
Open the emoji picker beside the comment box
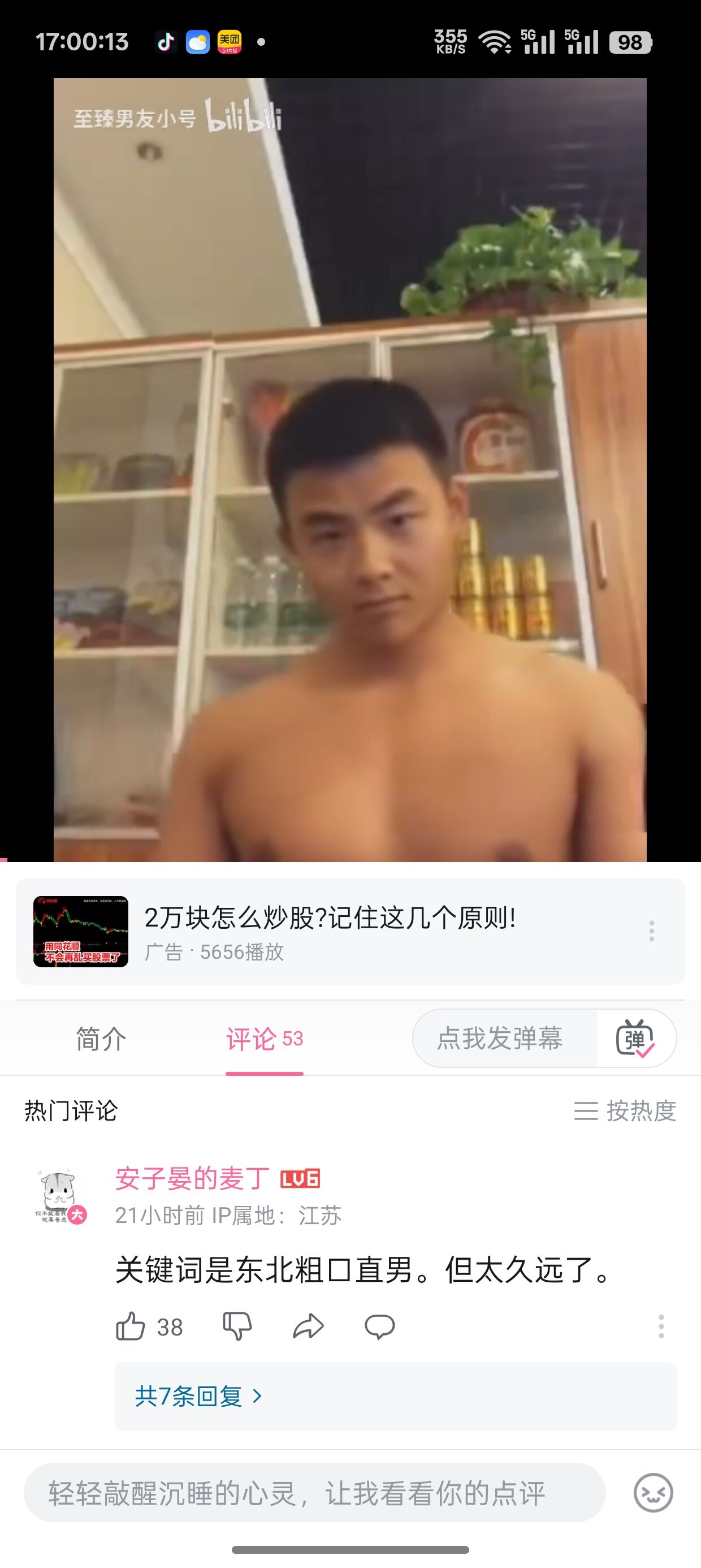coord(653,1493)
